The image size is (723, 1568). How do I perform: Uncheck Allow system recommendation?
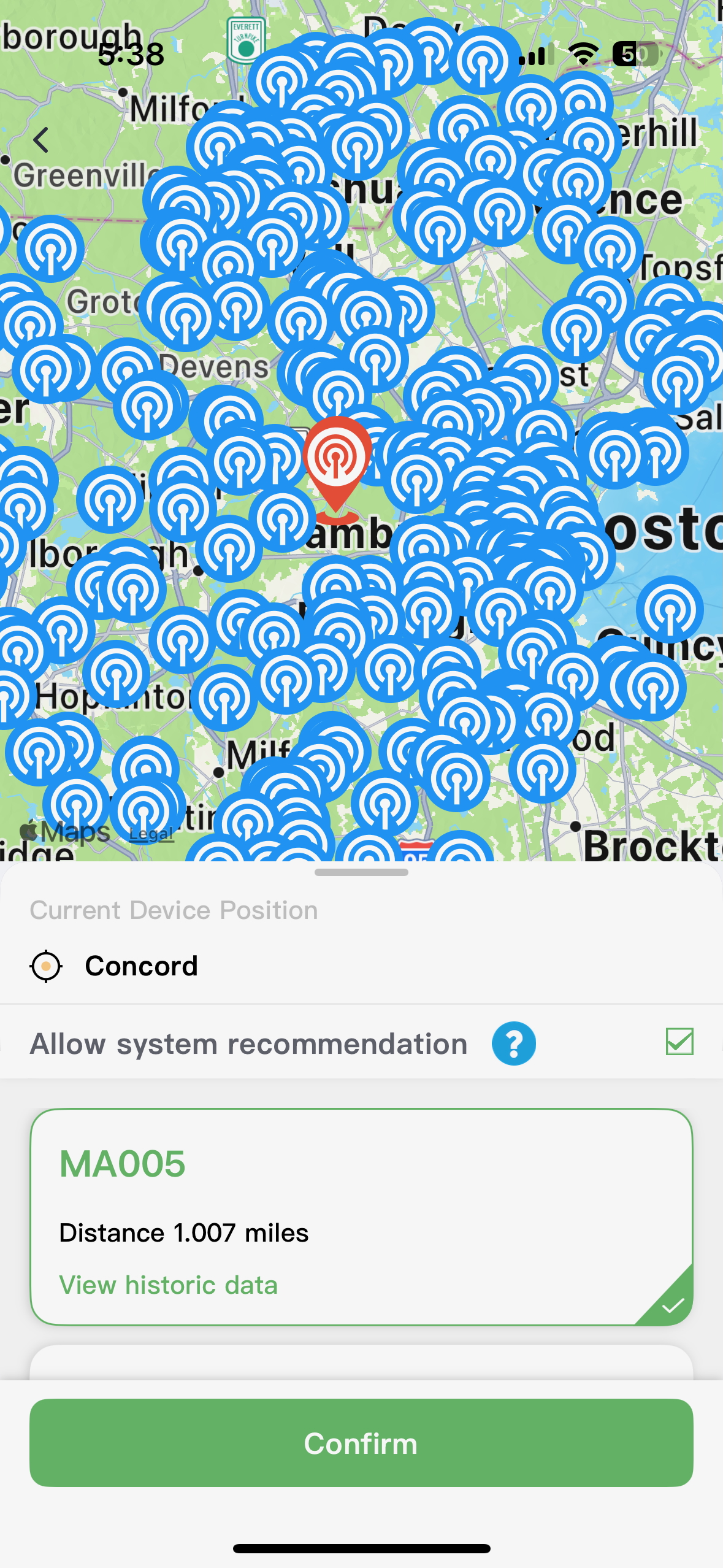pyautogui.click(x=679, y=1042)
